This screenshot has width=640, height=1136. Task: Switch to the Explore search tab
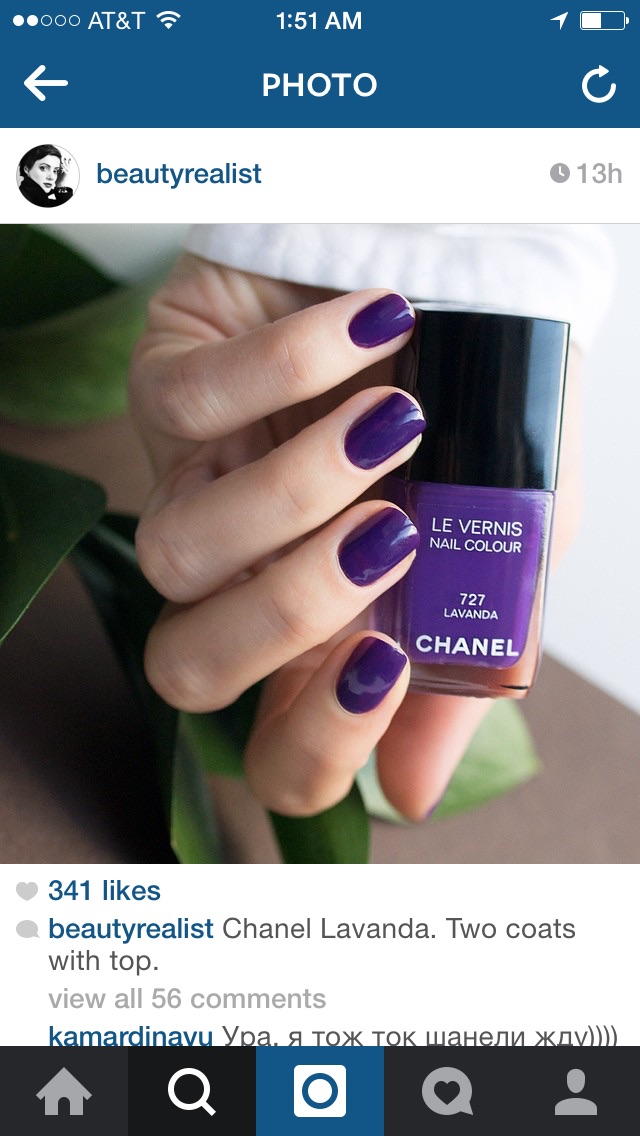tap(192, 1091)
